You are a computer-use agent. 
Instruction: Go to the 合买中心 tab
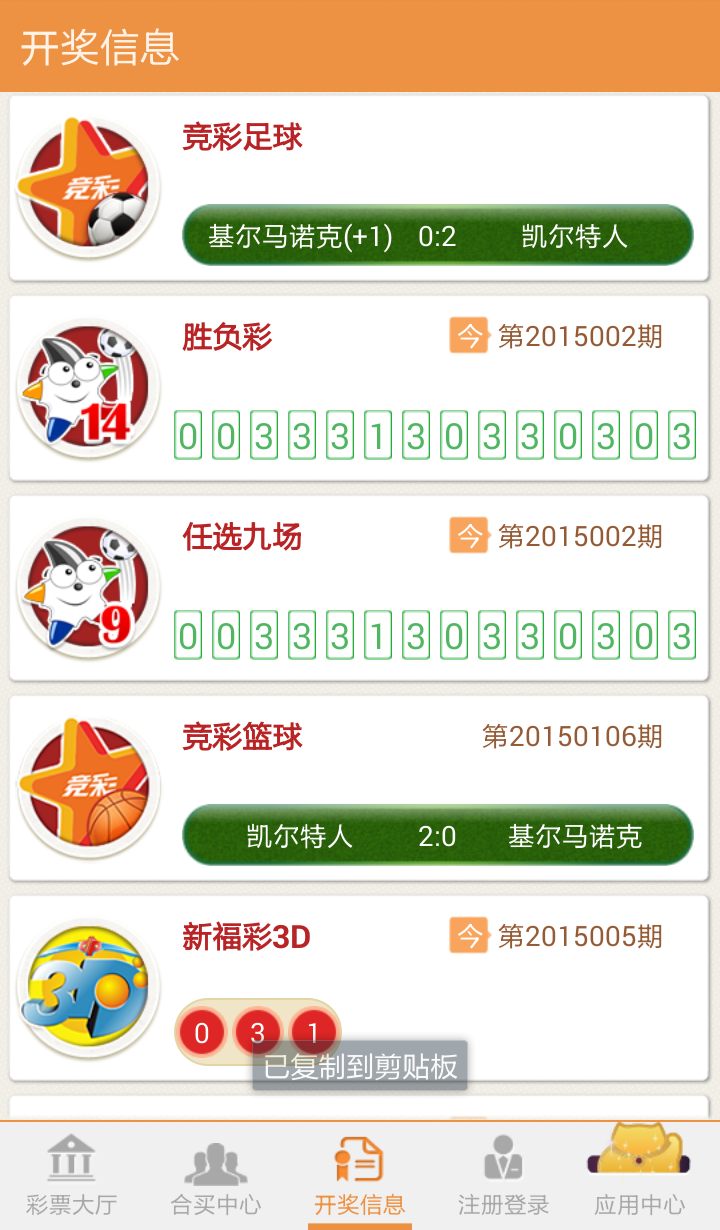216,1177
